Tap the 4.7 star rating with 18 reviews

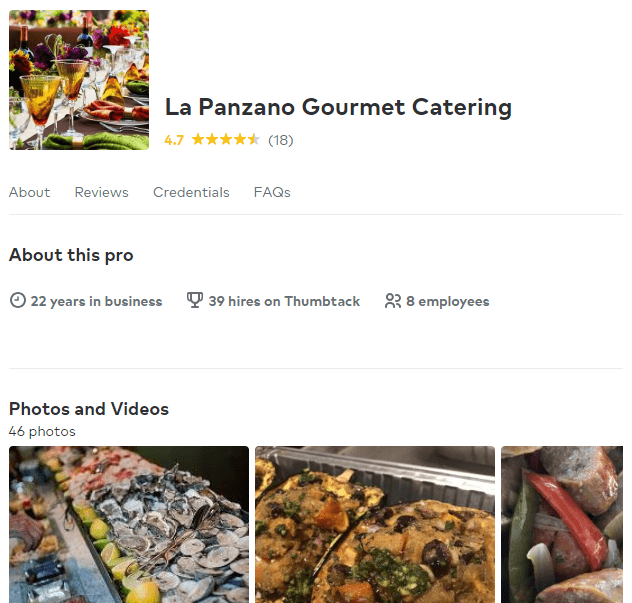click(x=228, y=140)
